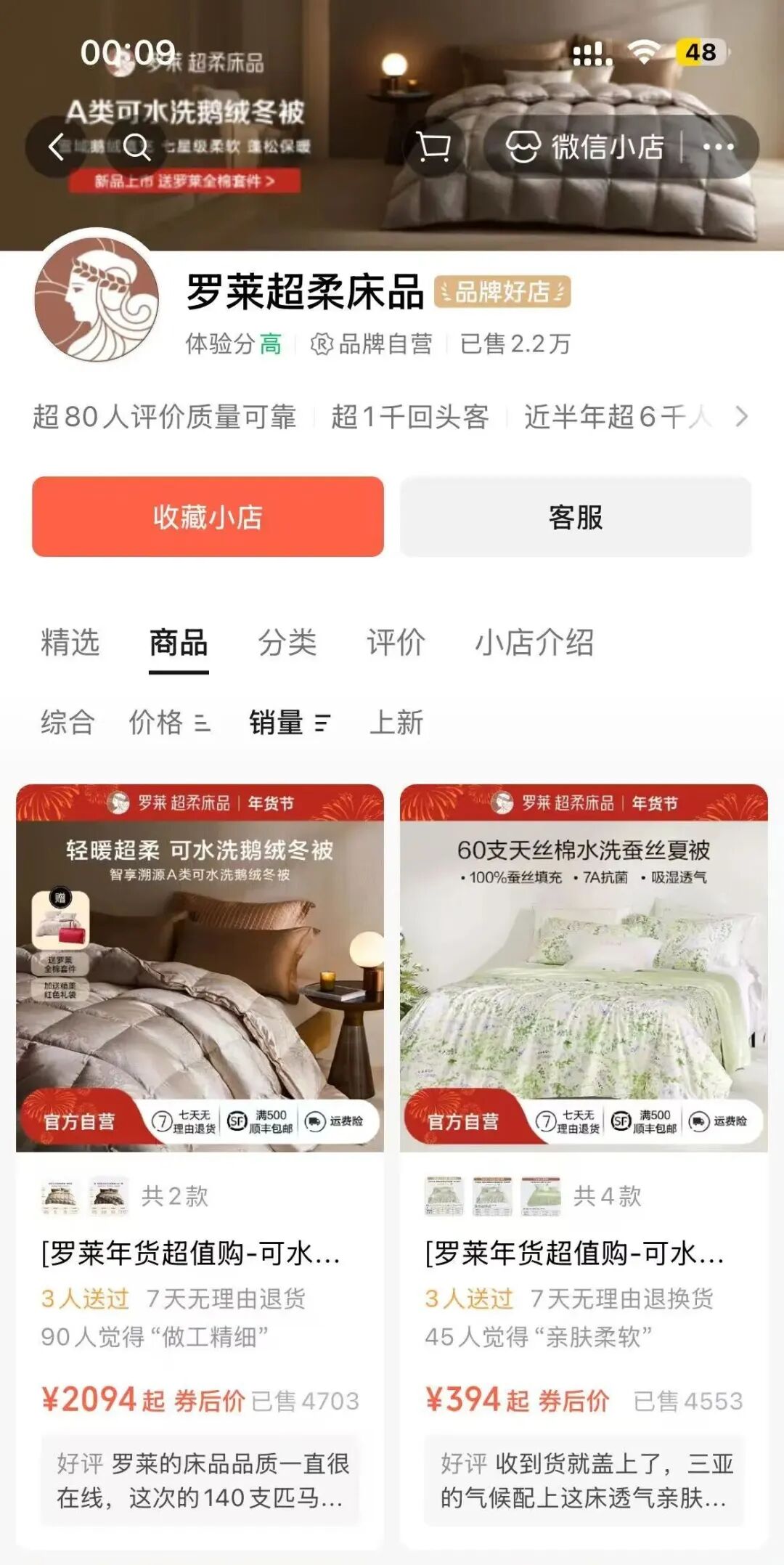Open the 评价 reviews tab
This screenshot has width=784, height=1565.
396,643
